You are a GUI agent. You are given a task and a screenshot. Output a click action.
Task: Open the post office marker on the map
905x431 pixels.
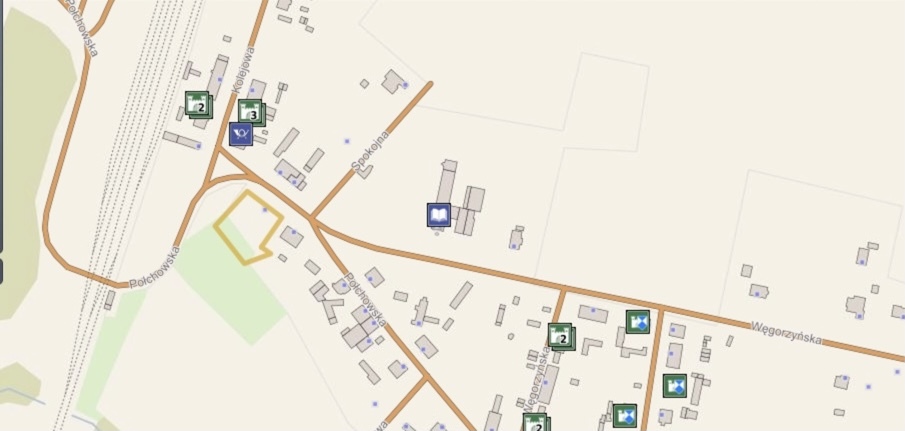pyautogui.click(x=240, y=134)
